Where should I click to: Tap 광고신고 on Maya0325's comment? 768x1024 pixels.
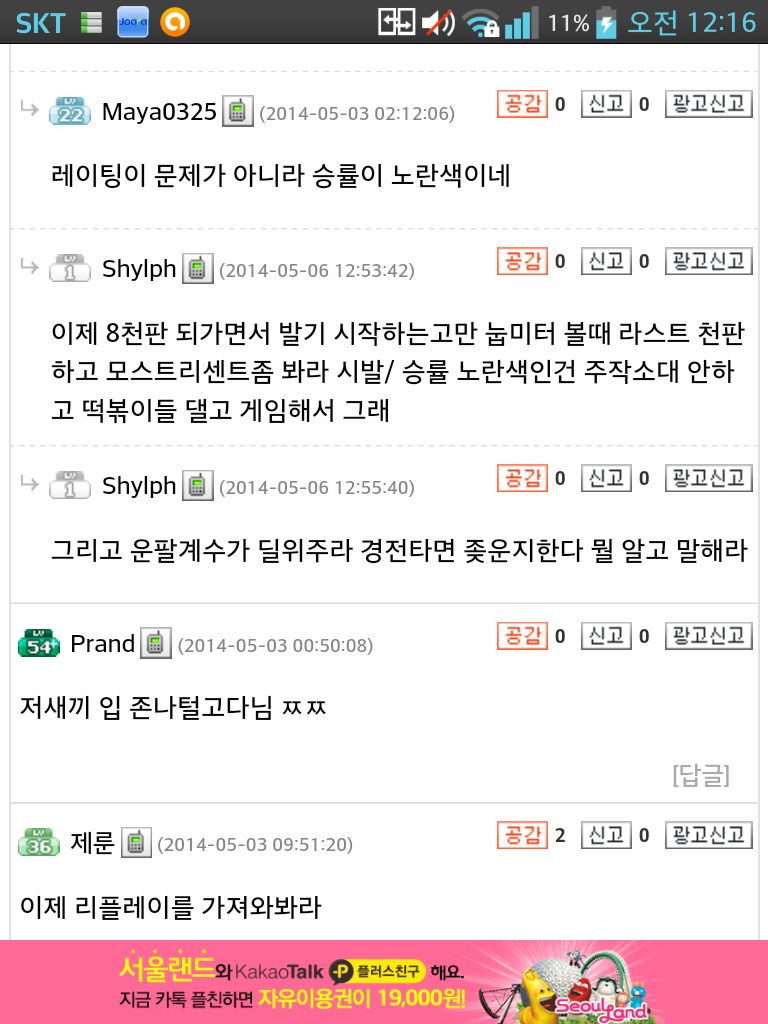coord(708,104)
